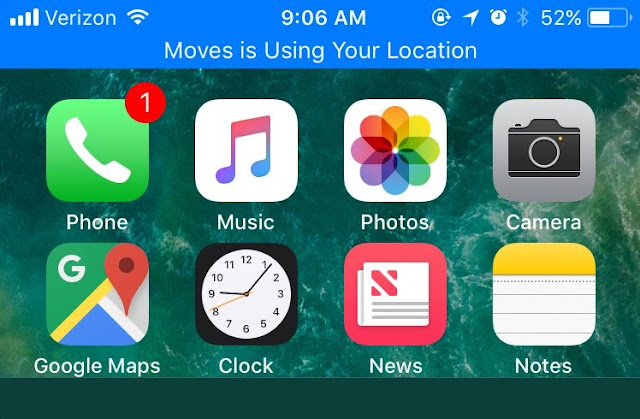This screenshot has width=640, height=419.
Task: Open the Photos app
Action: point(395,151)
